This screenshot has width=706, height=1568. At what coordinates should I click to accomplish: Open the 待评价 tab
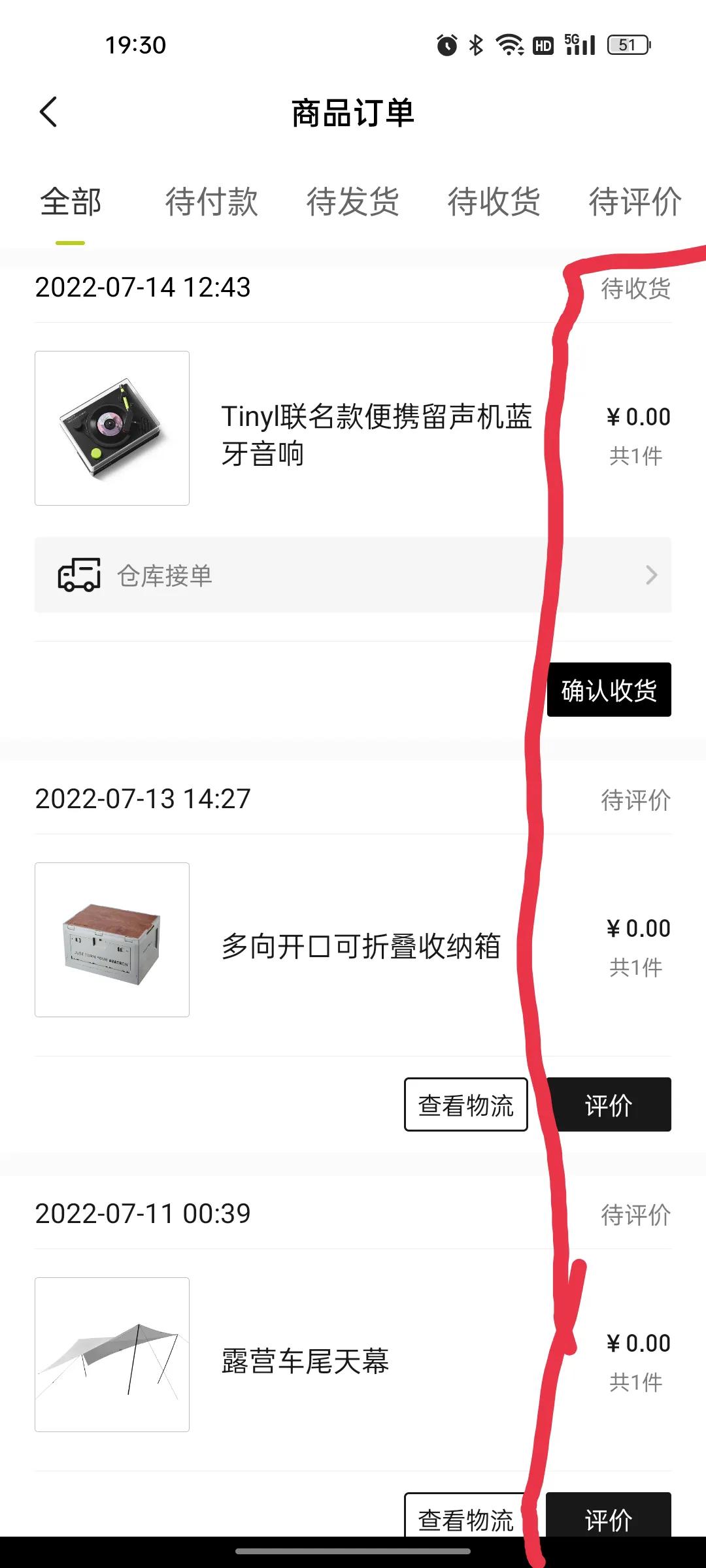[x=634, y=203]
